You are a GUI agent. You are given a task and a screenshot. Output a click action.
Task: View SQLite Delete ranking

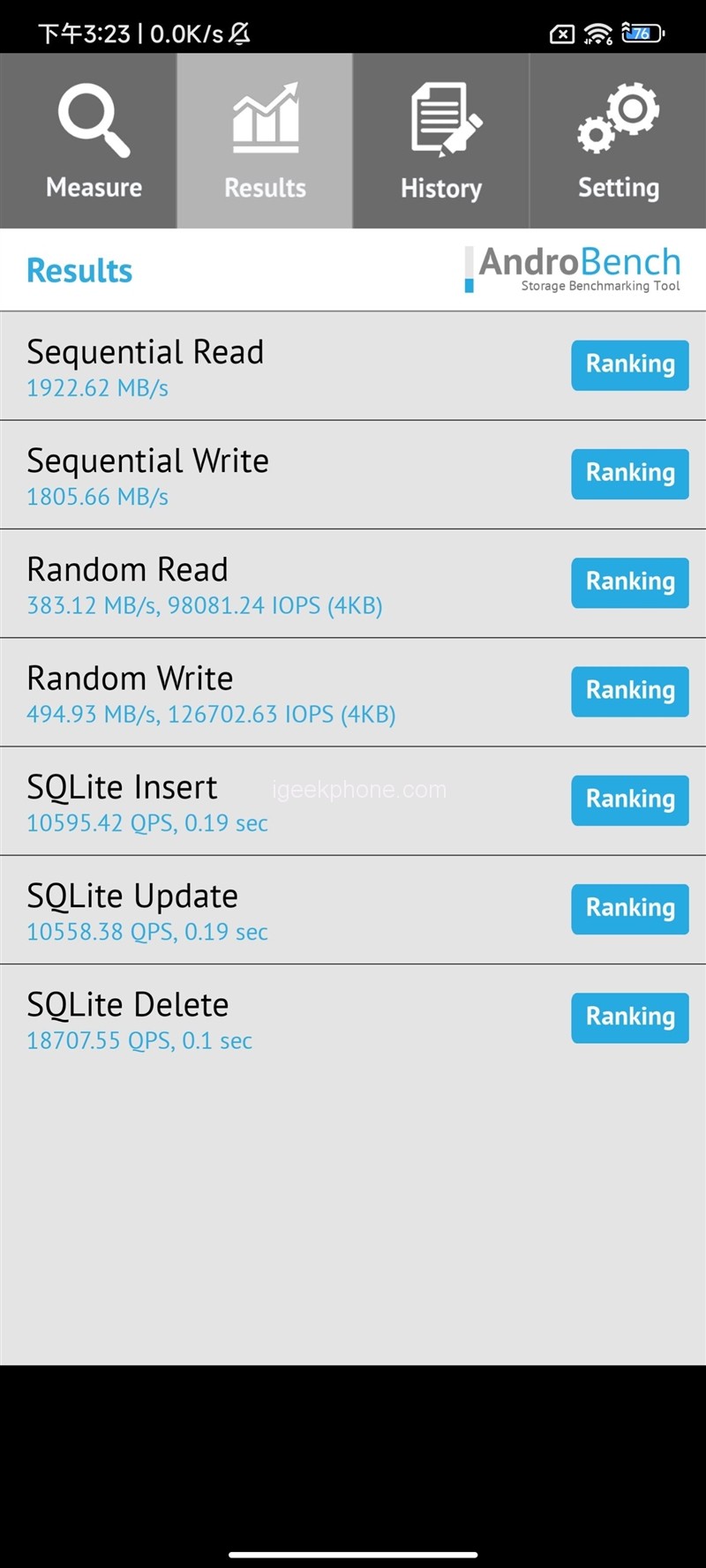[x=629, y=1017]
